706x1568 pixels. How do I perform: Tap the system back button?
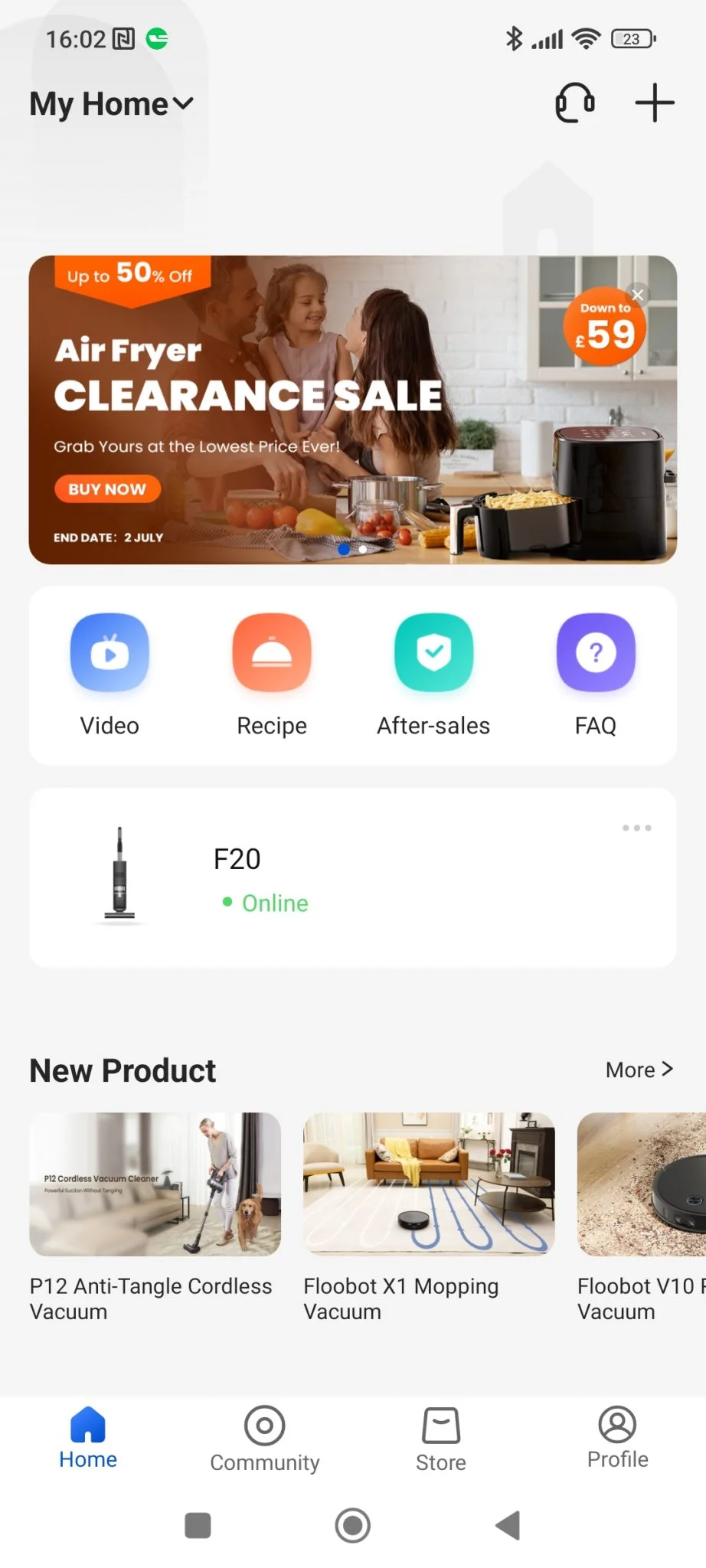pos(508,1525)
